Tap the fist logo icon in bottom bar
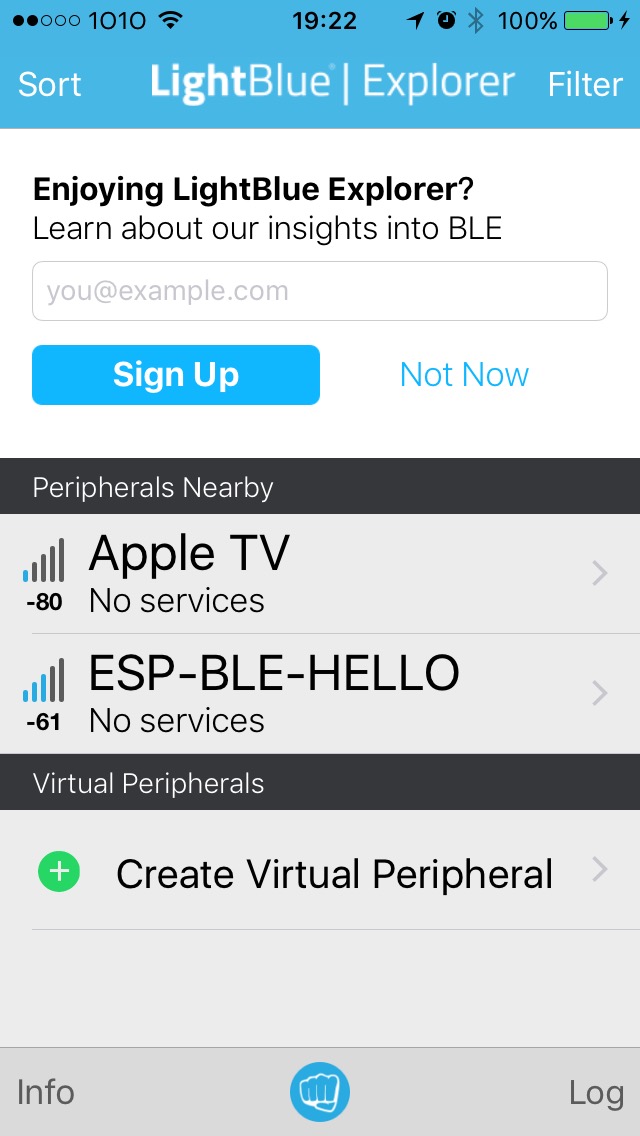The image size is (640, 1136). click(320, 1092)
